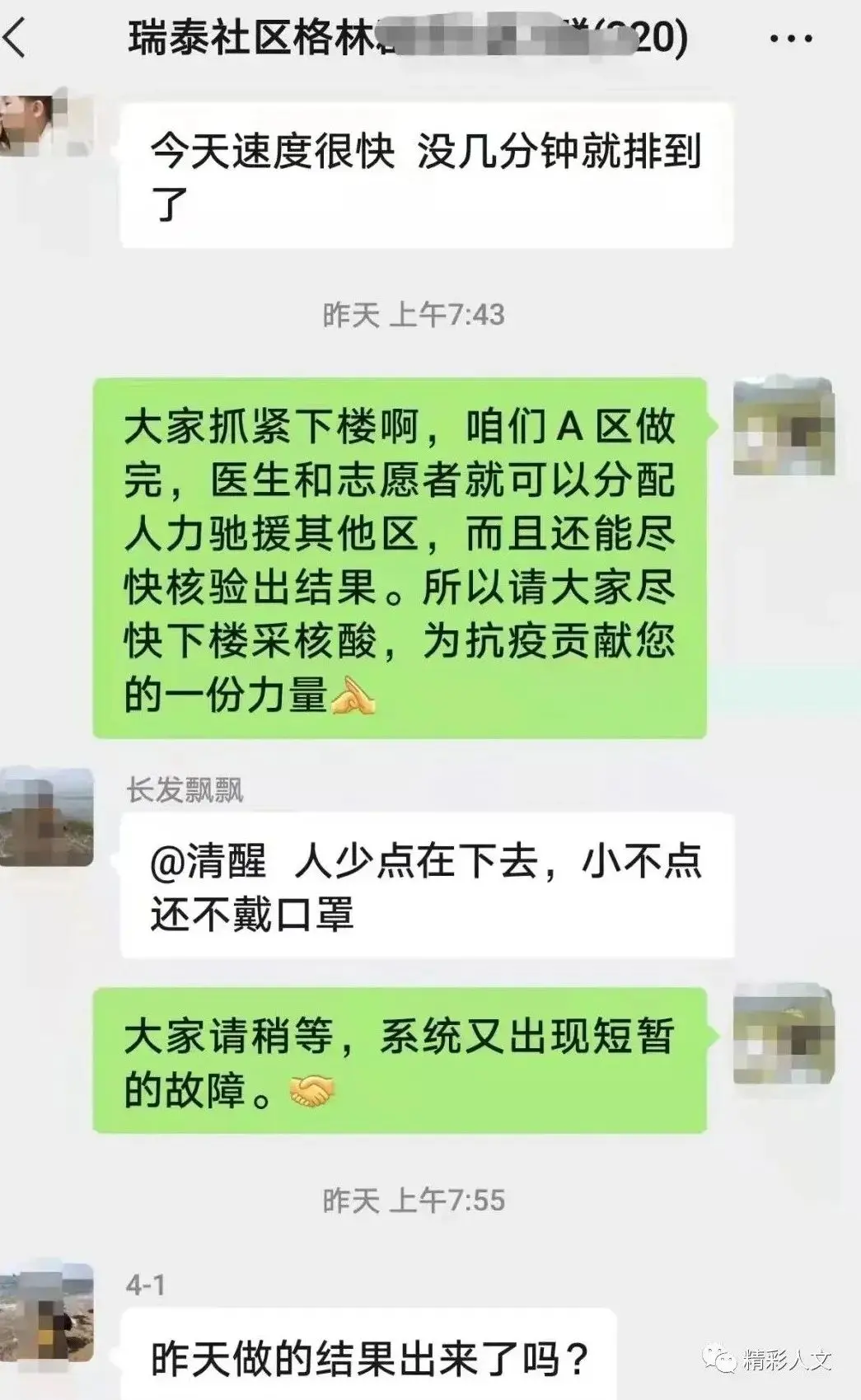Open the group chat overflow menu
The image size is (861, 1400).
click(x=791, y=39)
